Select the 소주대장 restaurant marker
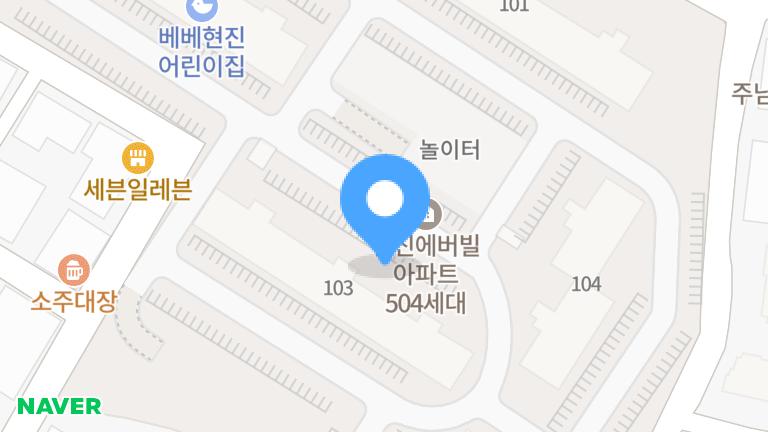This screenshot has height=432, width=768. click(x=74, y=268)
